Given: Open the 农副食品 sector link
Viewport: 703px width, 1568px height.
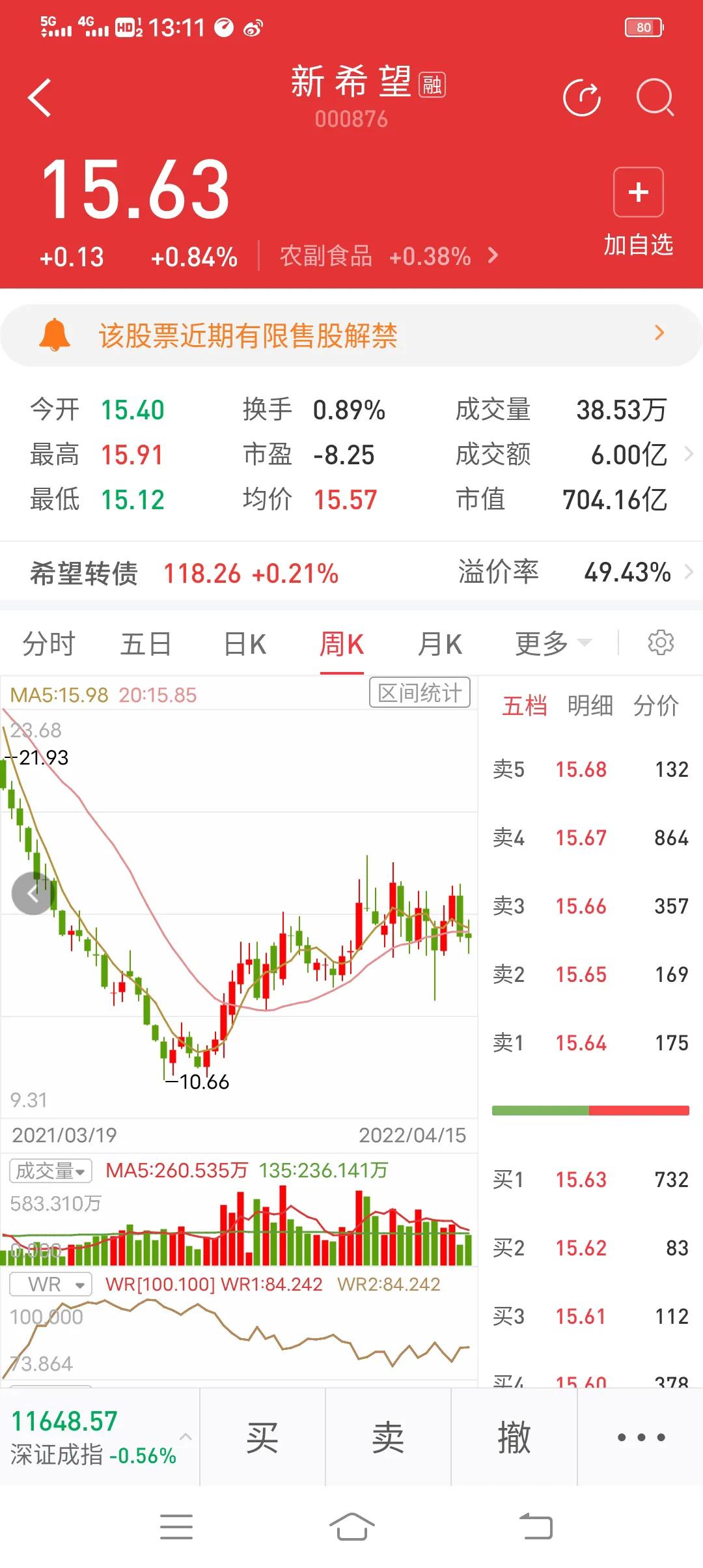Looking at the screenshot, I should 388,256.
